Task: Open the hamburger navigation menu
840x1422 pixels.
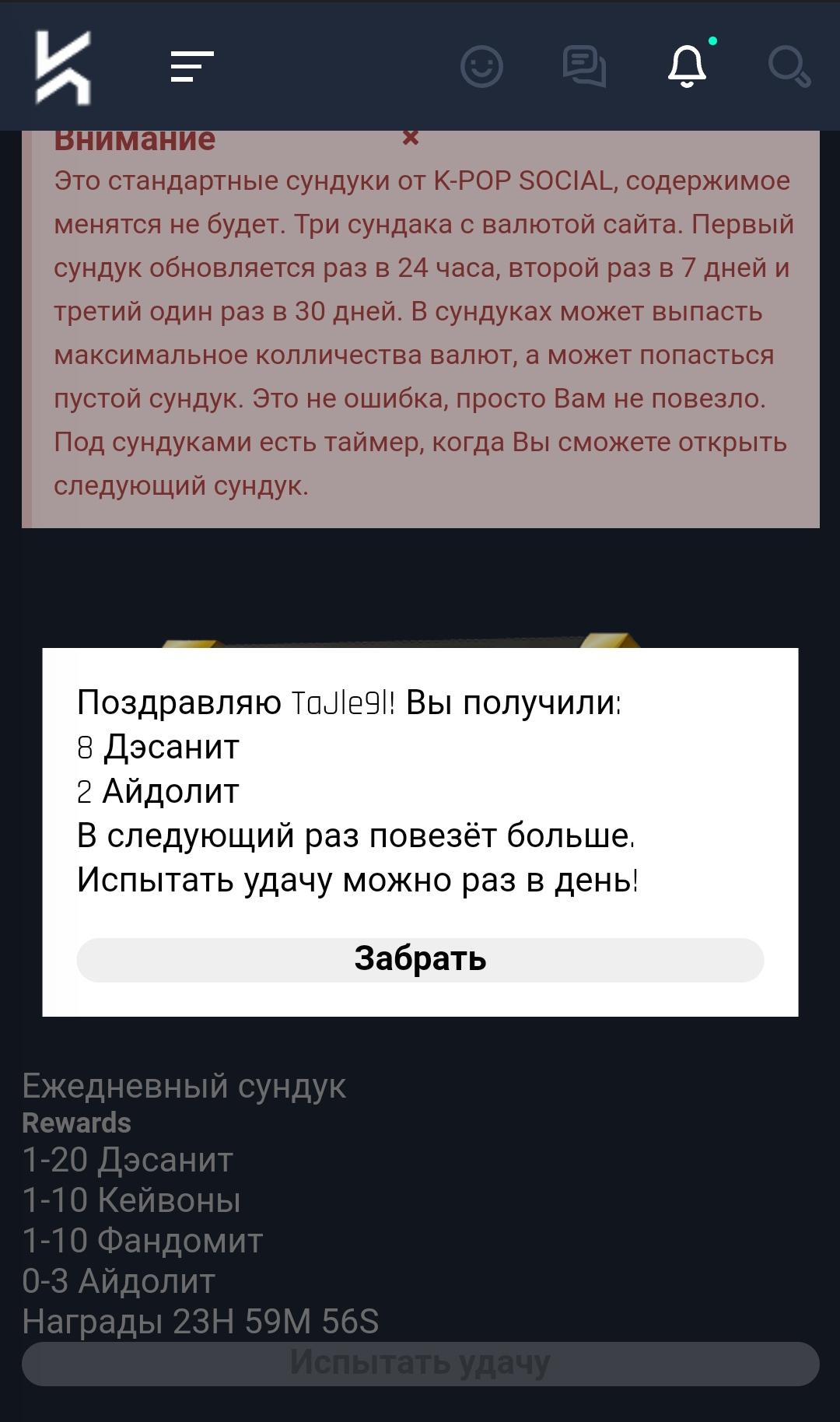Action: pyautogui.click(x=191, y=66)
